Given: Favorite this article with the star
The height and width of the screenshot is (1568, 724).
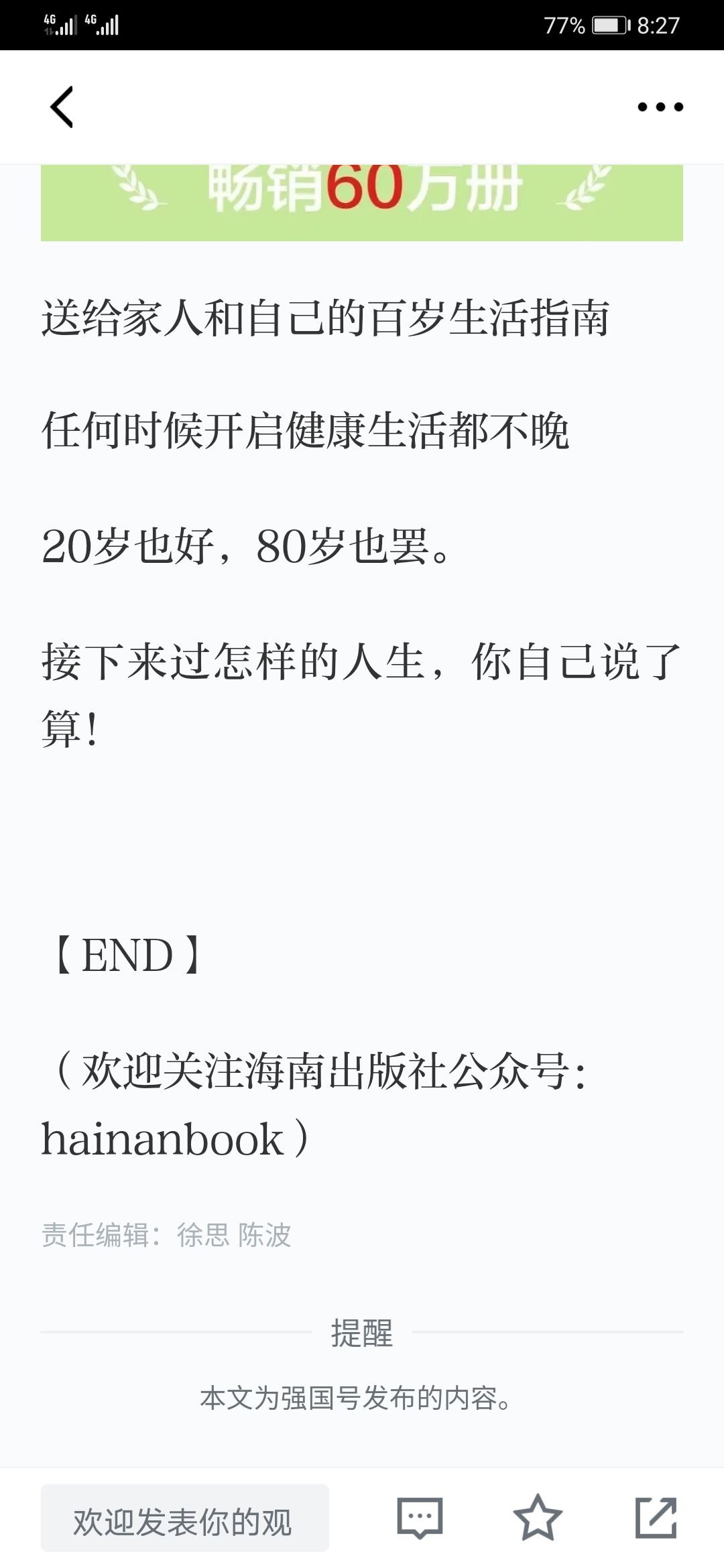Looking at the screenshot, I should click(x=538, y=1517).
